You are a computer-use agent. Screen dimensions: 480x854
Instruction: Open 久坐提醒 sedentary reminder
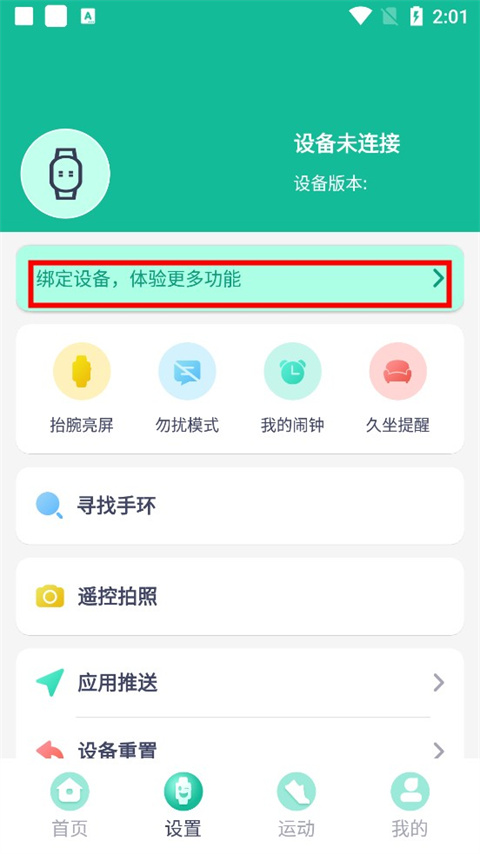[x=398, y=388]
